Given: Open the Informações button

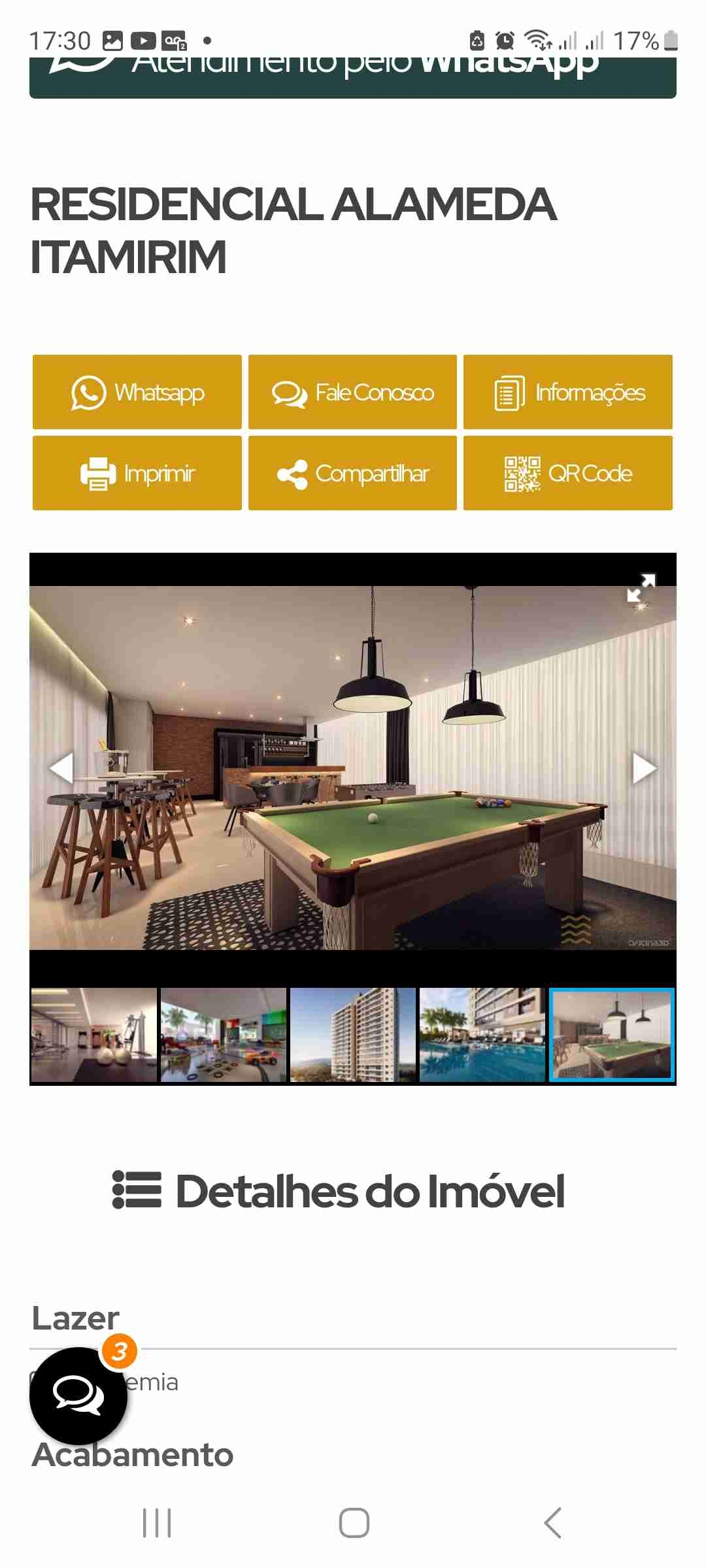Looking at the screenshot, I should (x=568, y=392).
